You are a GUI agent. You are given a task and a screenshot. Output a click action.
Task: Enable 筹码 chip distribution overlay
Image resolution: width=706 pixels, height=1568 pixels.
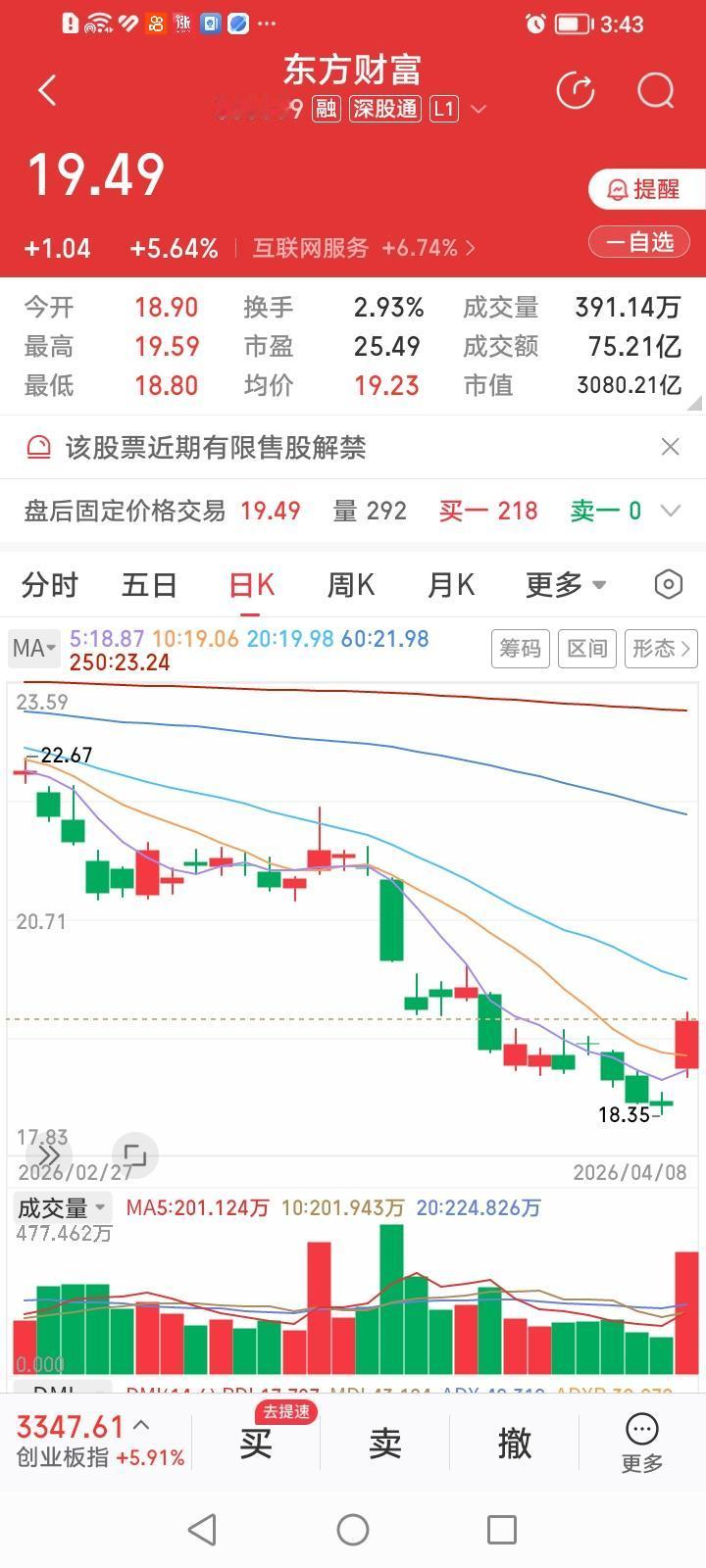click(520, 648)
